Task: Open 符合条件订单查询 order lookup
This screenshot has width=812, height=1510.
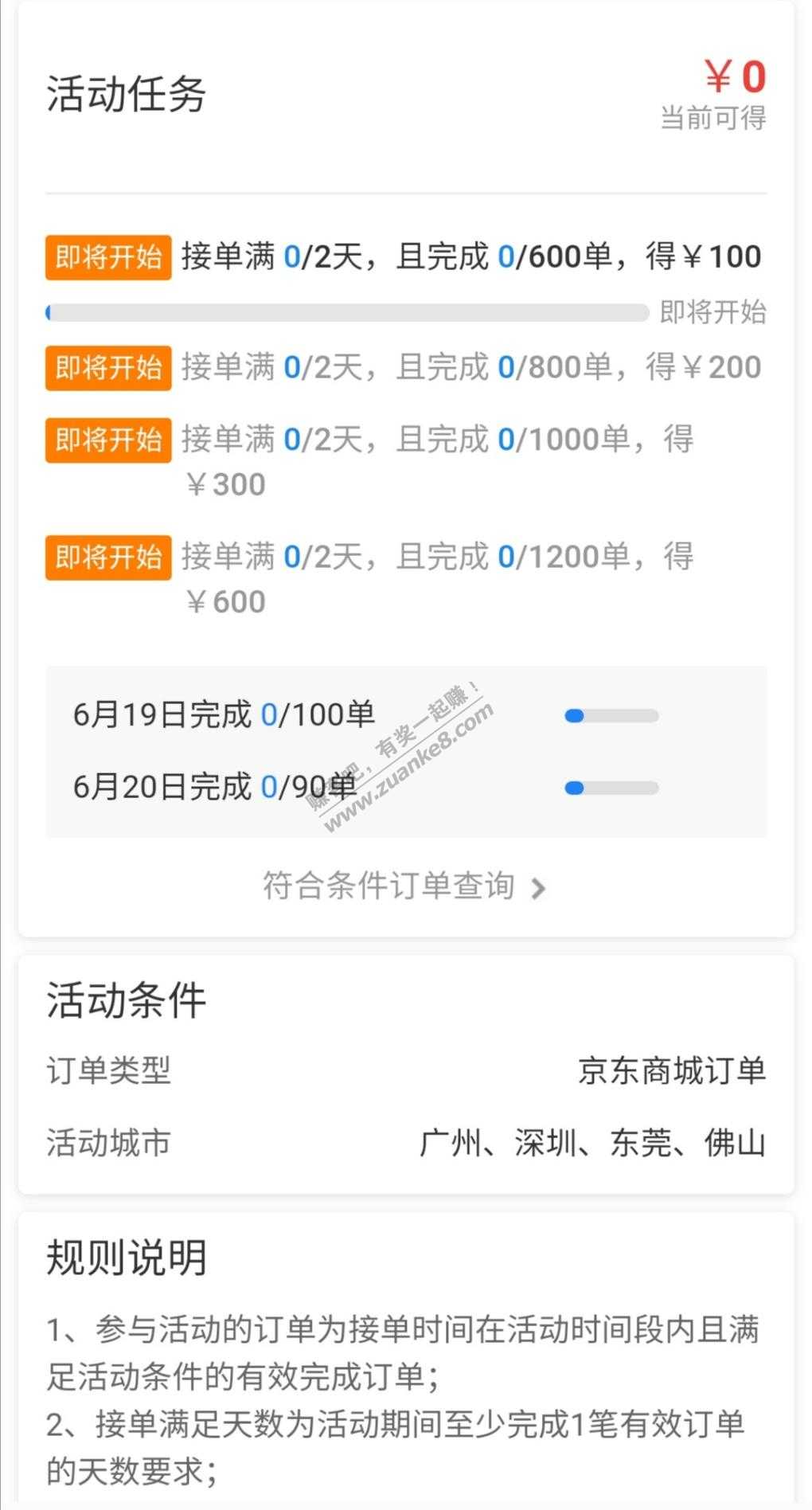Action: pyautogui.click(x=404, y=886)
